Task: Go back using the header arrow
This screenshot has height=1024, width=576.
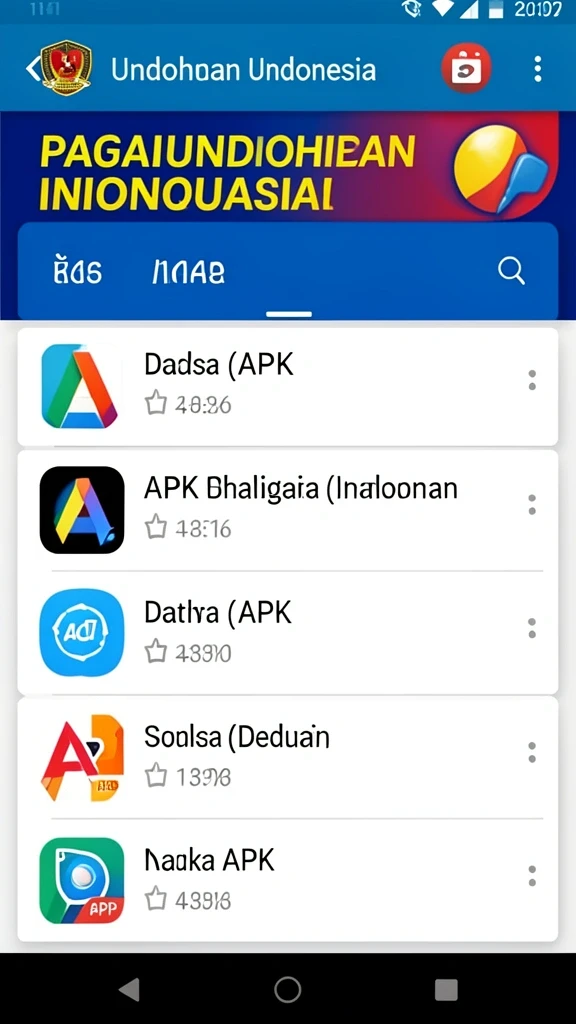Action: pyautogui.click(x=33, y=68)
